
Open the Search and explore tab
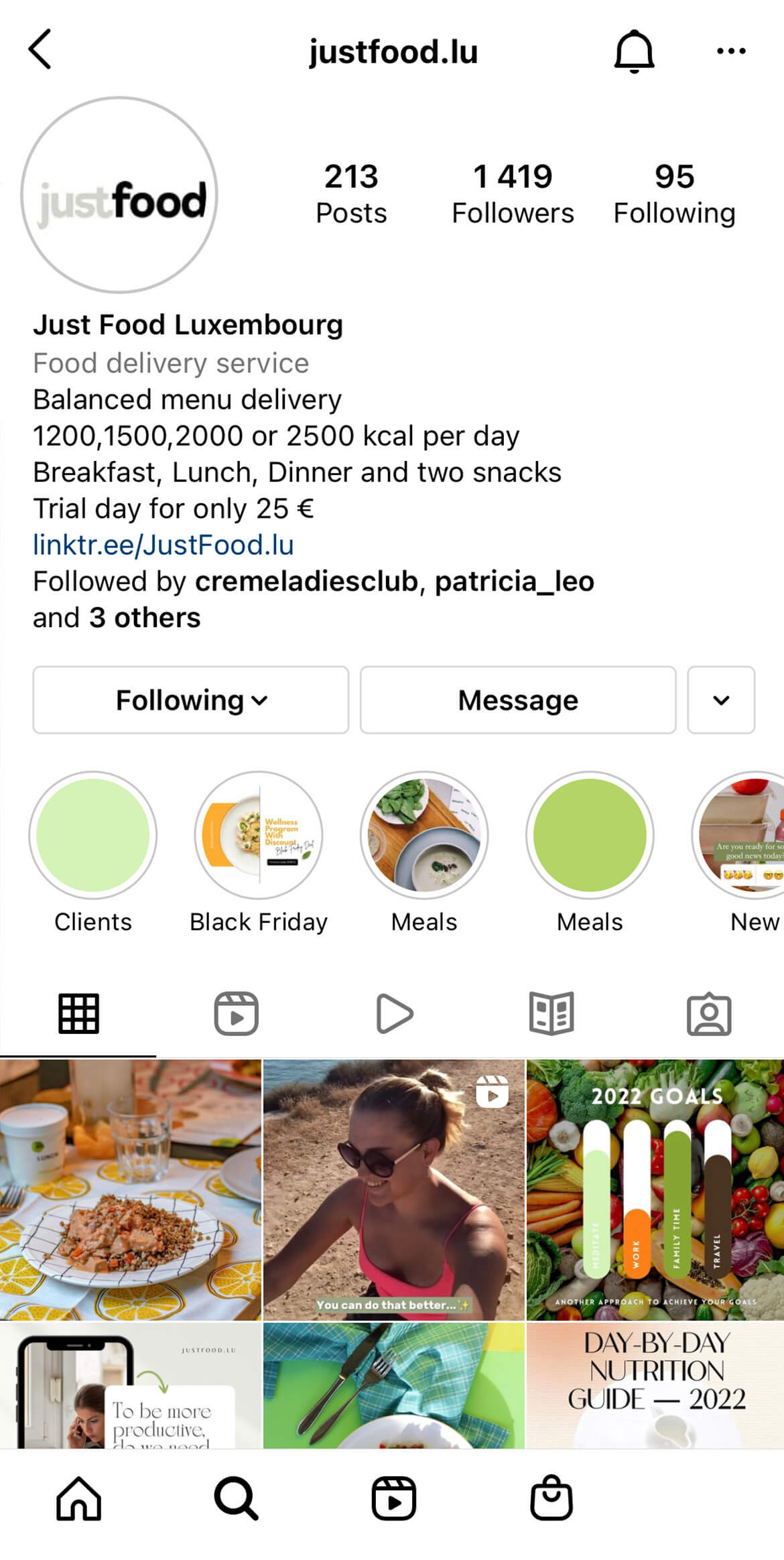click(236, 1498)
